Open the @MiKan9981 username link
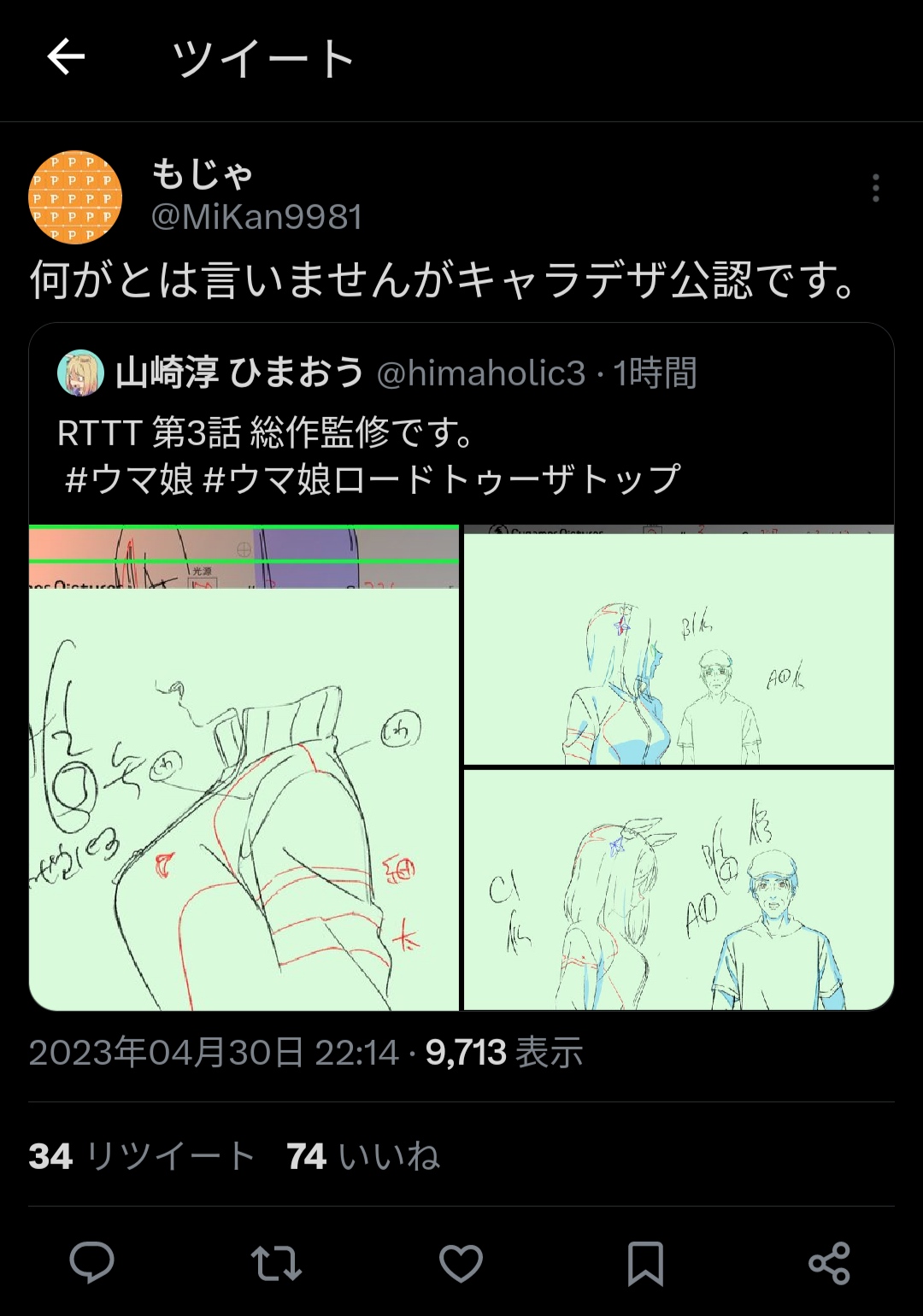 point(256,217)
